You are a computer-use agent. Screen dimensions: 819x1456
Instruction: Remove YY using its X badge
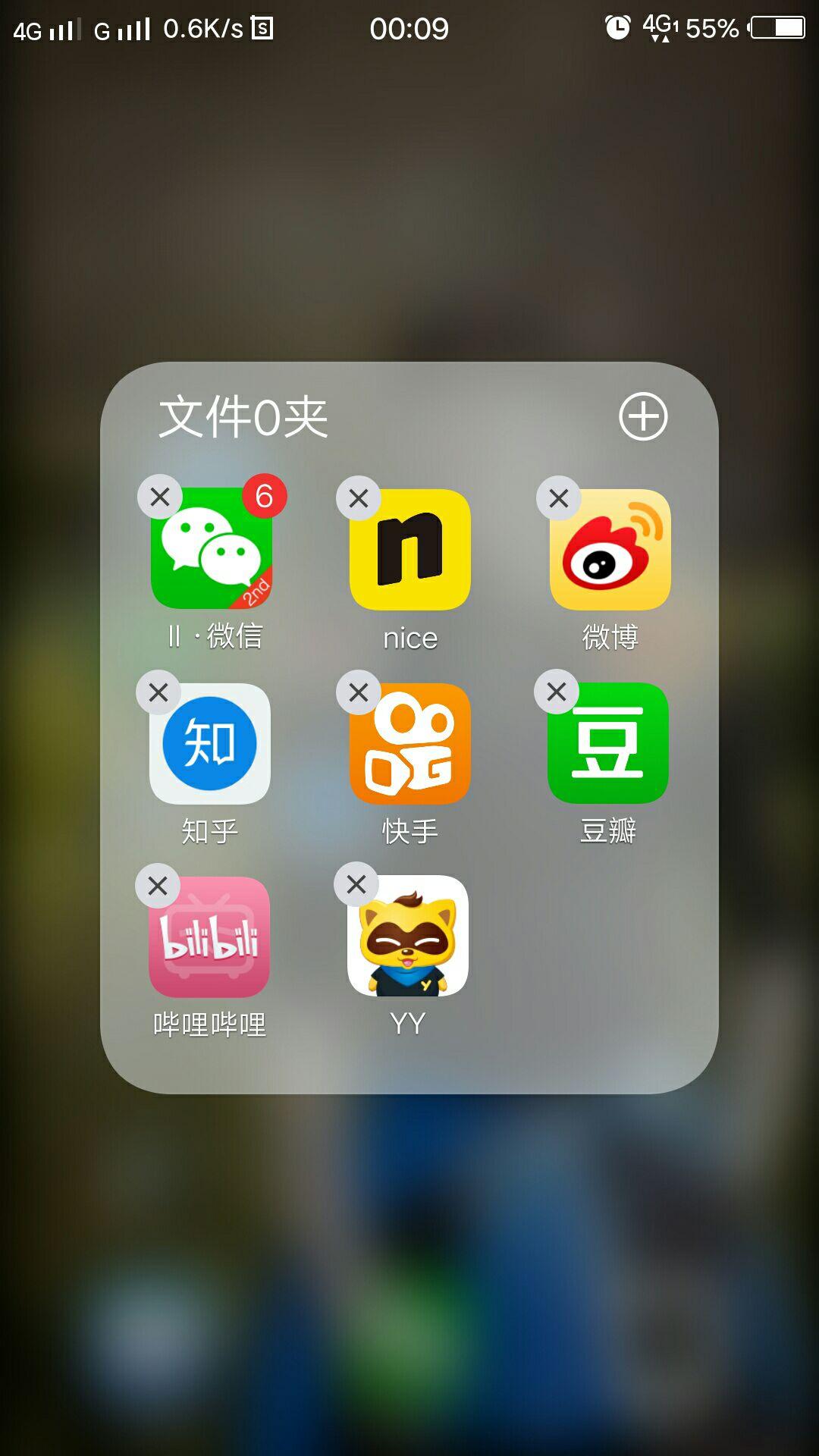point(356,884)
